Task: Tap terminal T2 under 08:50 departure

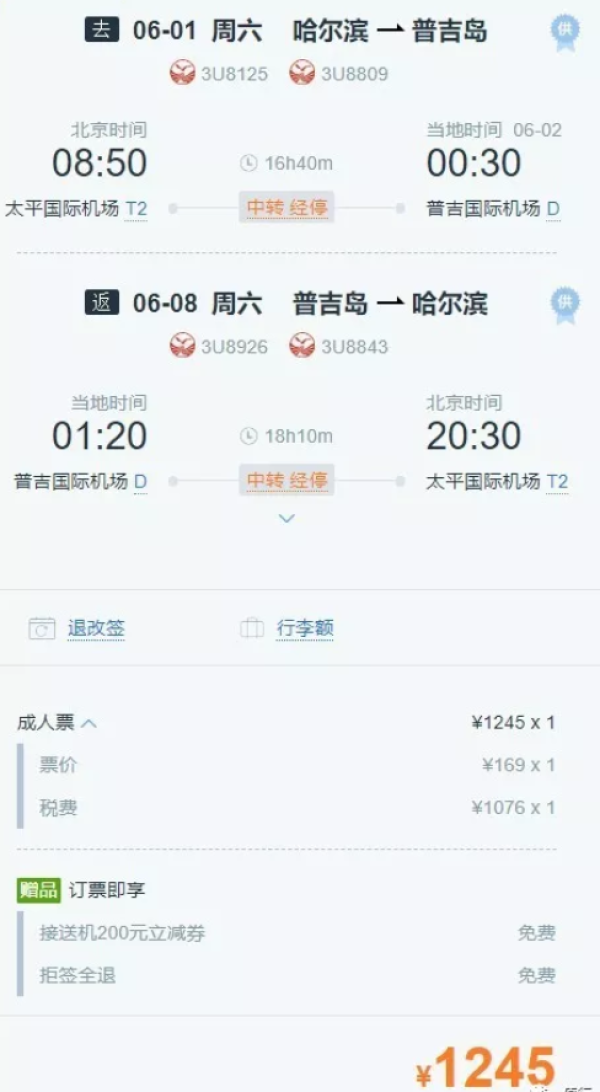Action: (136, 209)
